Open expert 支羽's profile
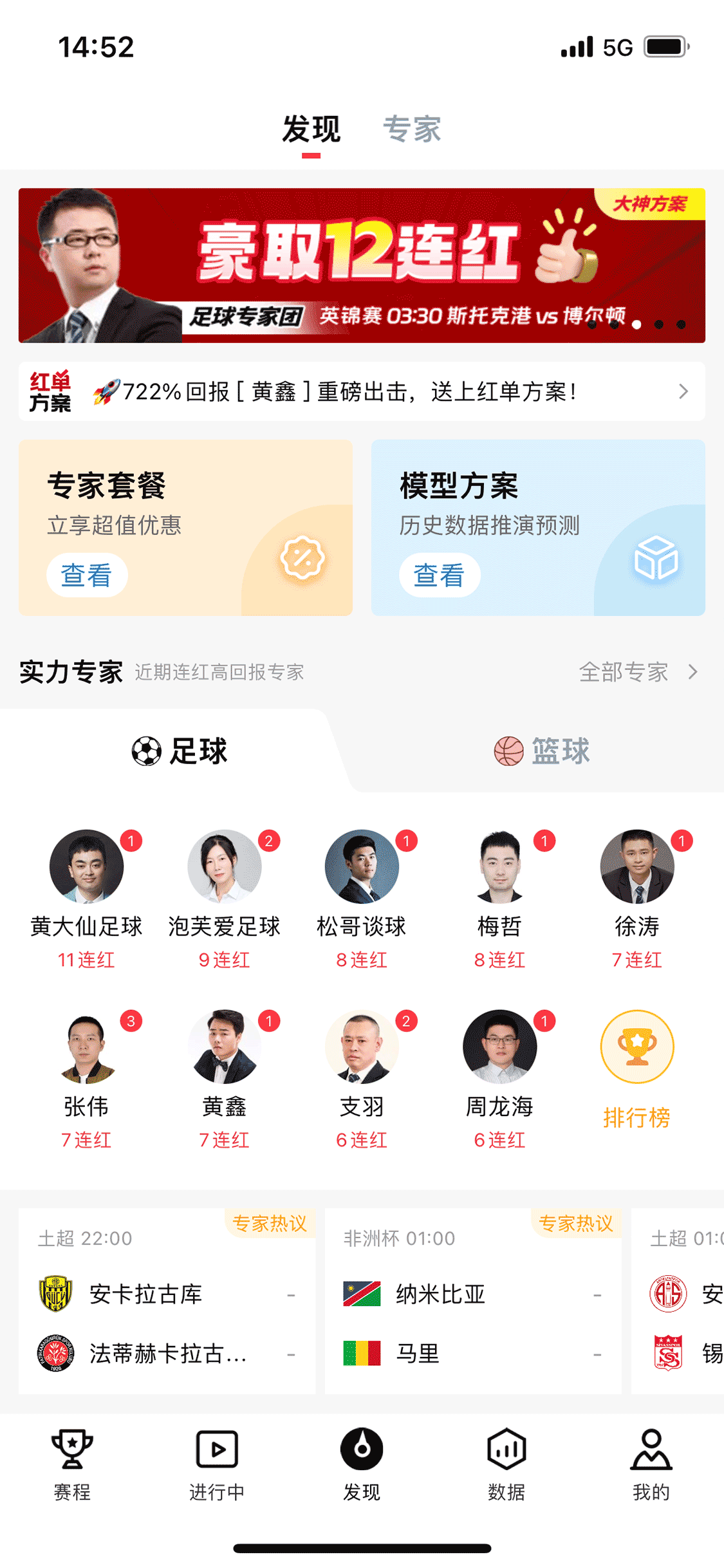 point(362,1048)
